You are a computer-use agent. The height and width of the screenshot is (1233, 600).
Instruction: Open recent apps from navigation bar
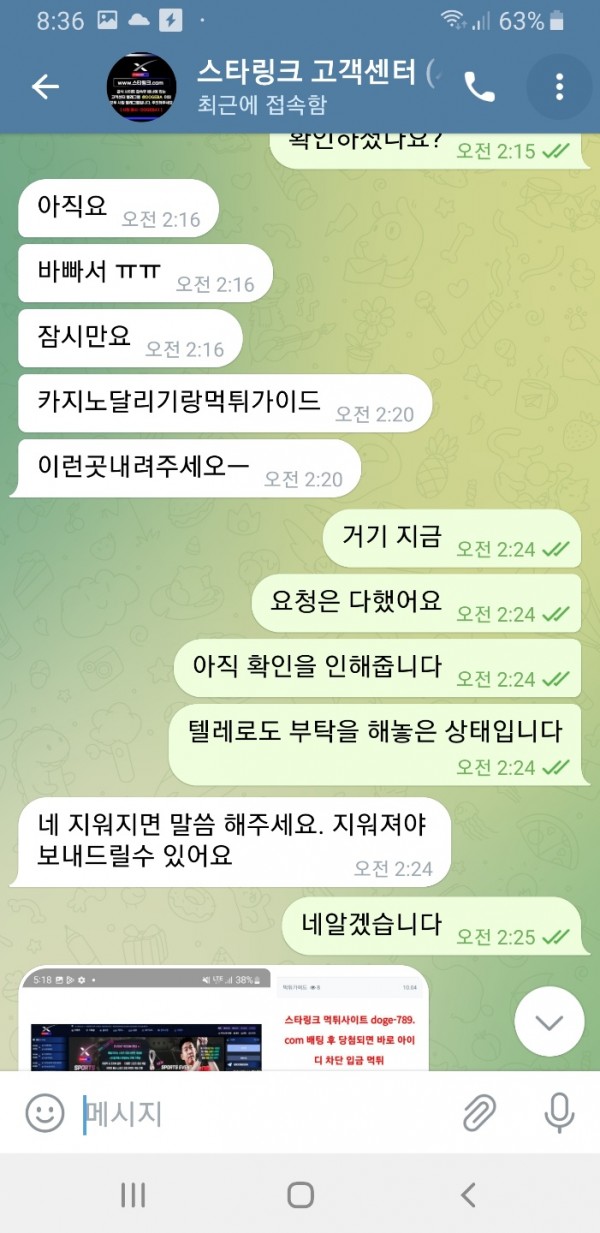[133, 1194]
